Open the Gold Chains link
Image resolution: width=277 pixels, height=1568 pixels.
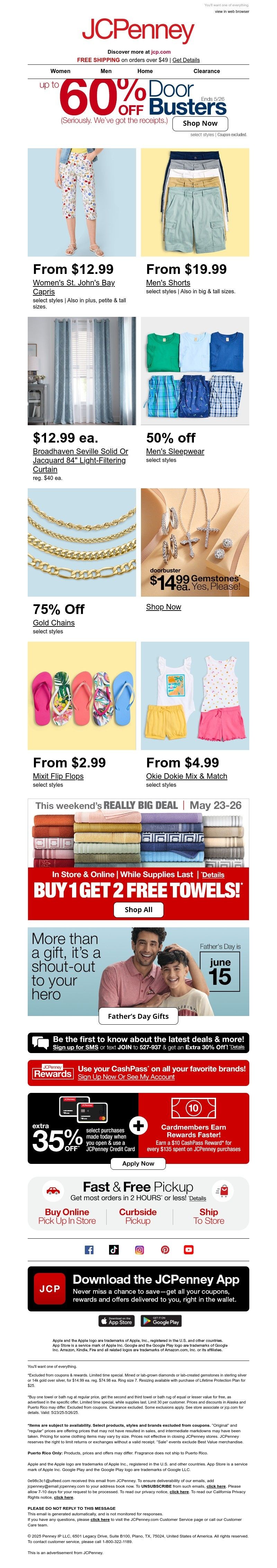pos(54,622)
